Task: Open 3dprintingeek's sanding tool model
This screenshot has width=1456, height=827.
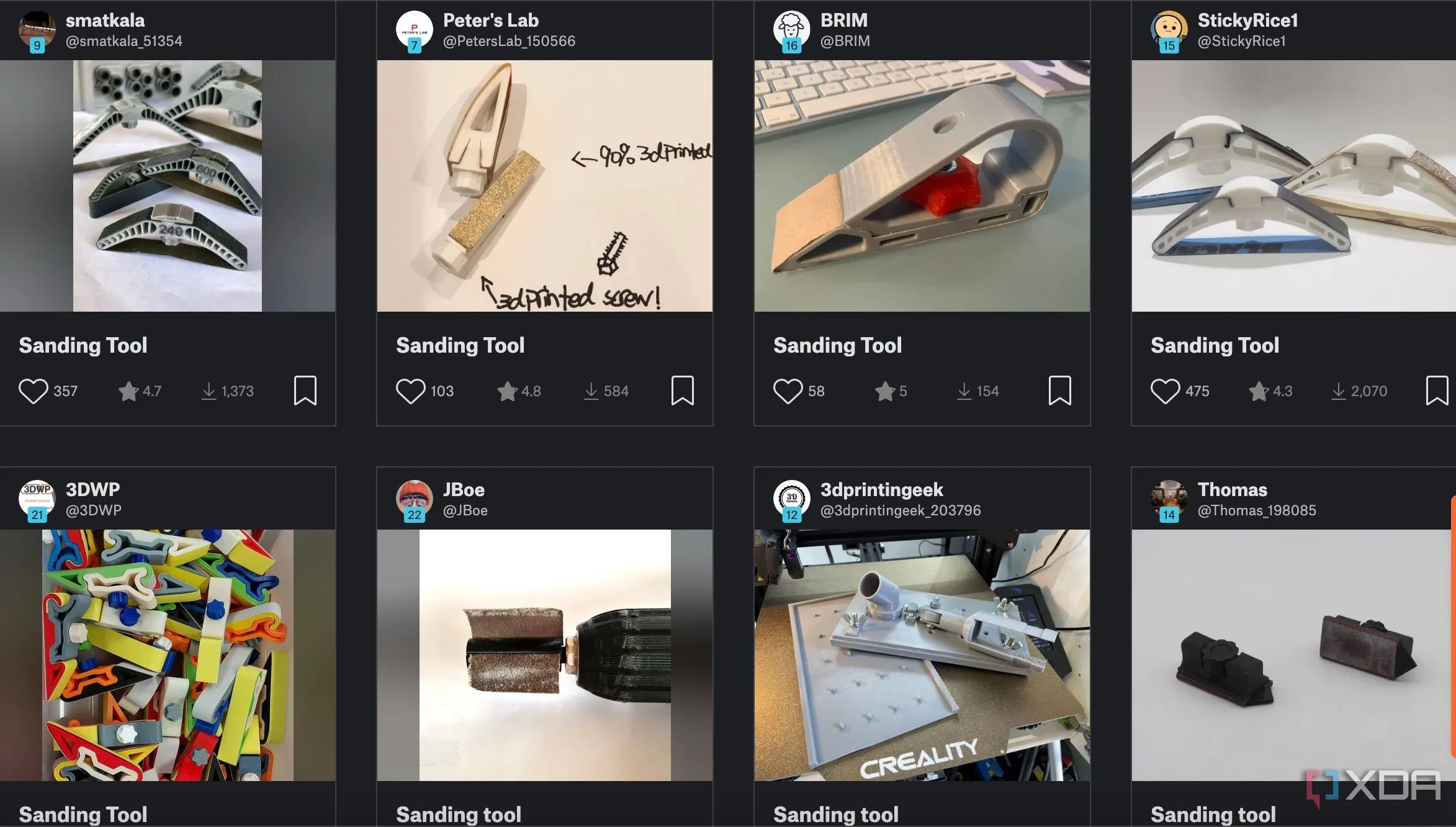Action: point(922,655)
